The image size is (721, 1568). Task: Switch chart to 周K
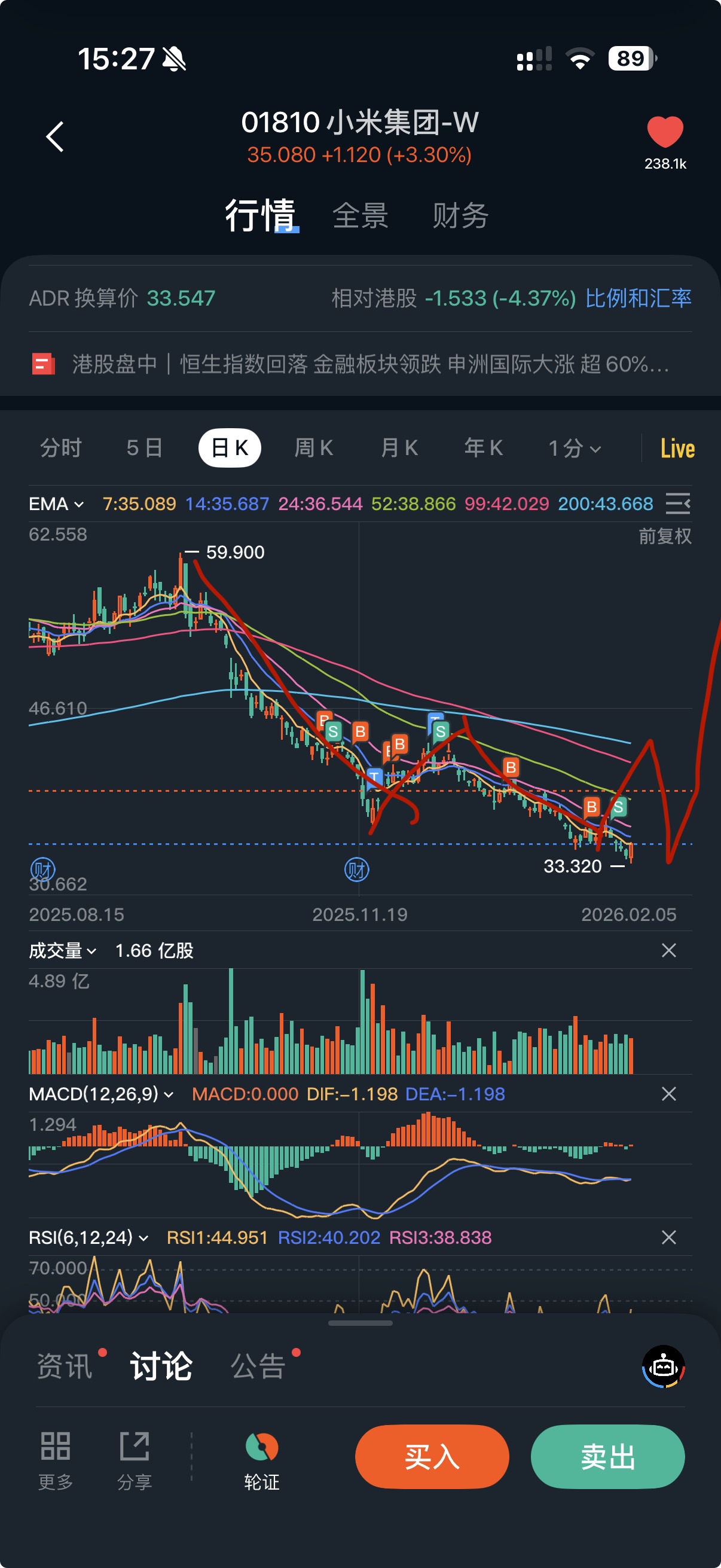point(313,448)
